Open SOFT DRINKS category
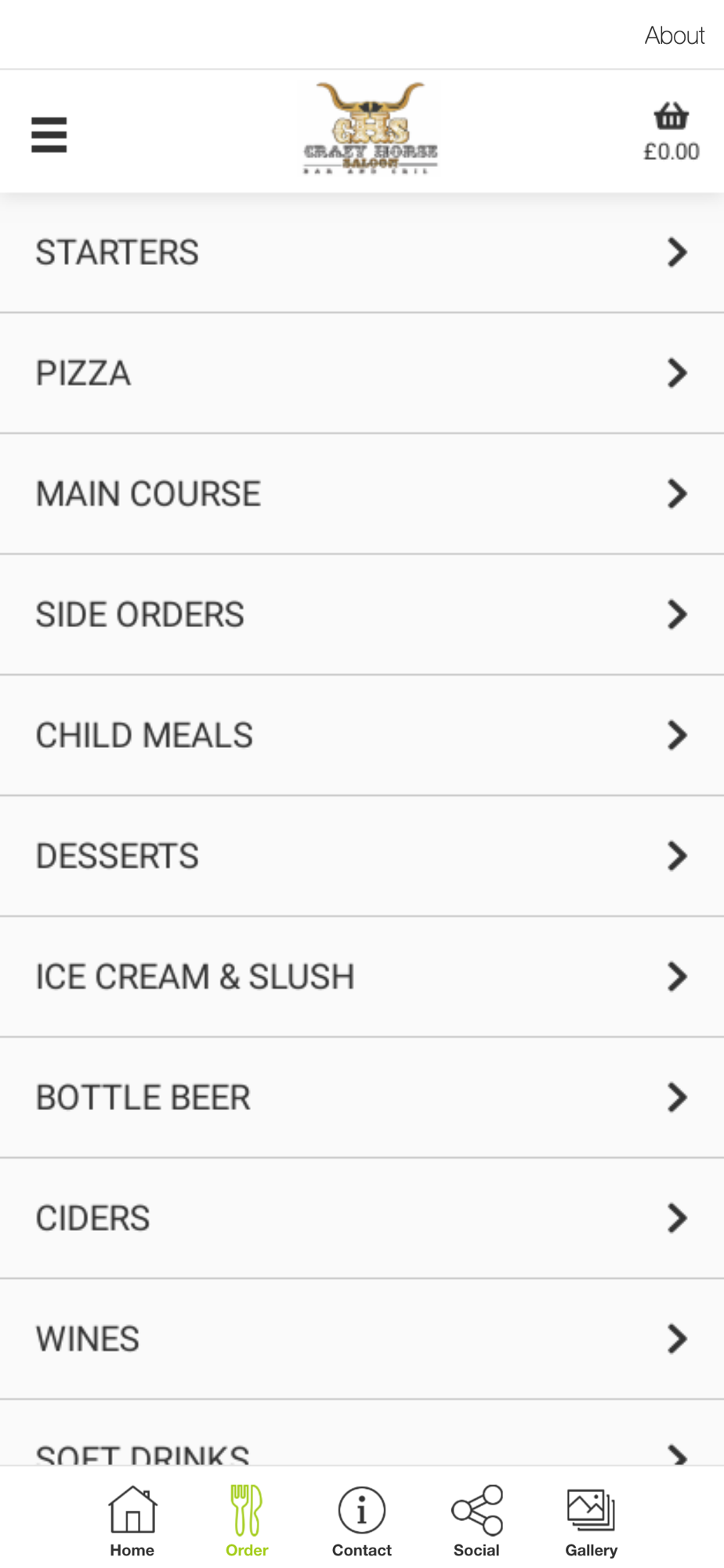 point(362,1433)
